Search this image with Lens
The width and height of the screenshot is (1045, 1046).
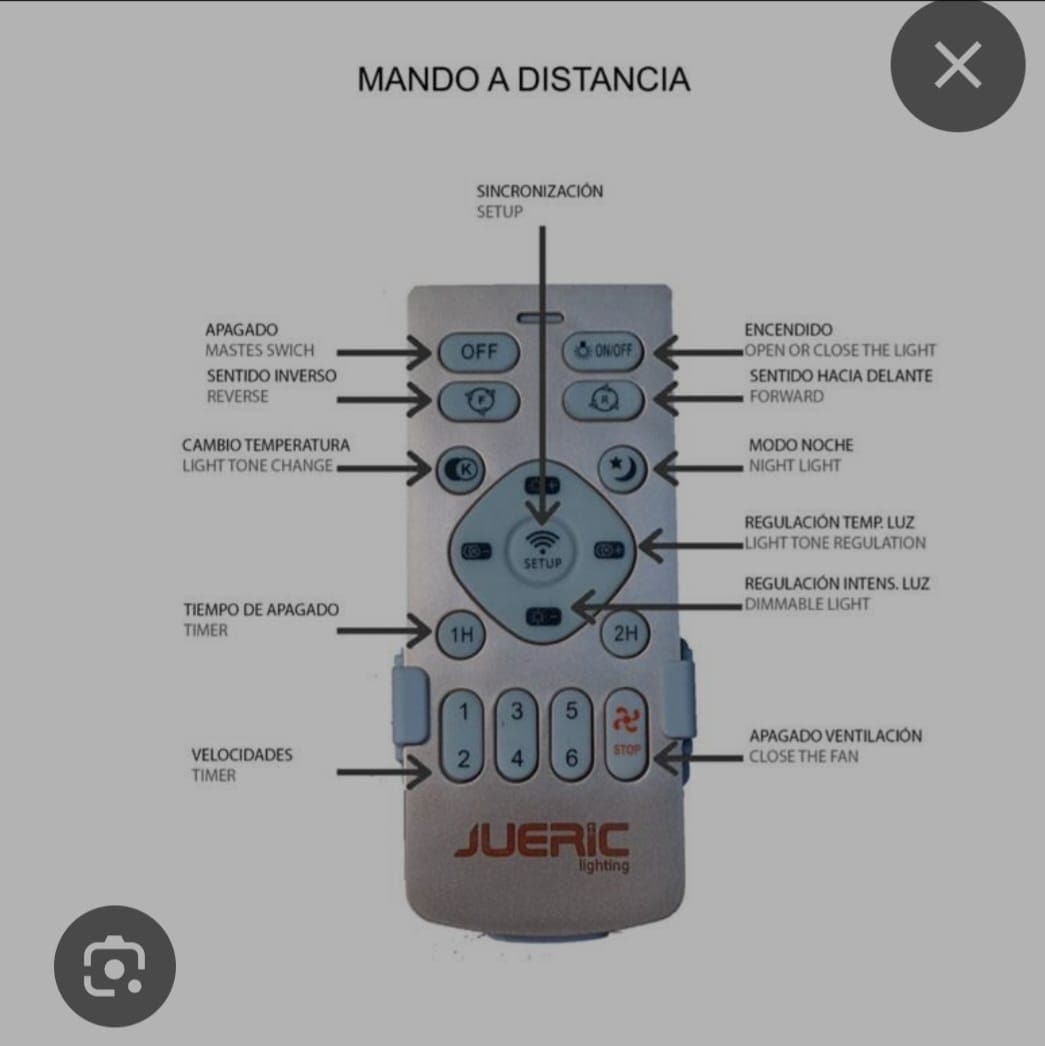114,966
